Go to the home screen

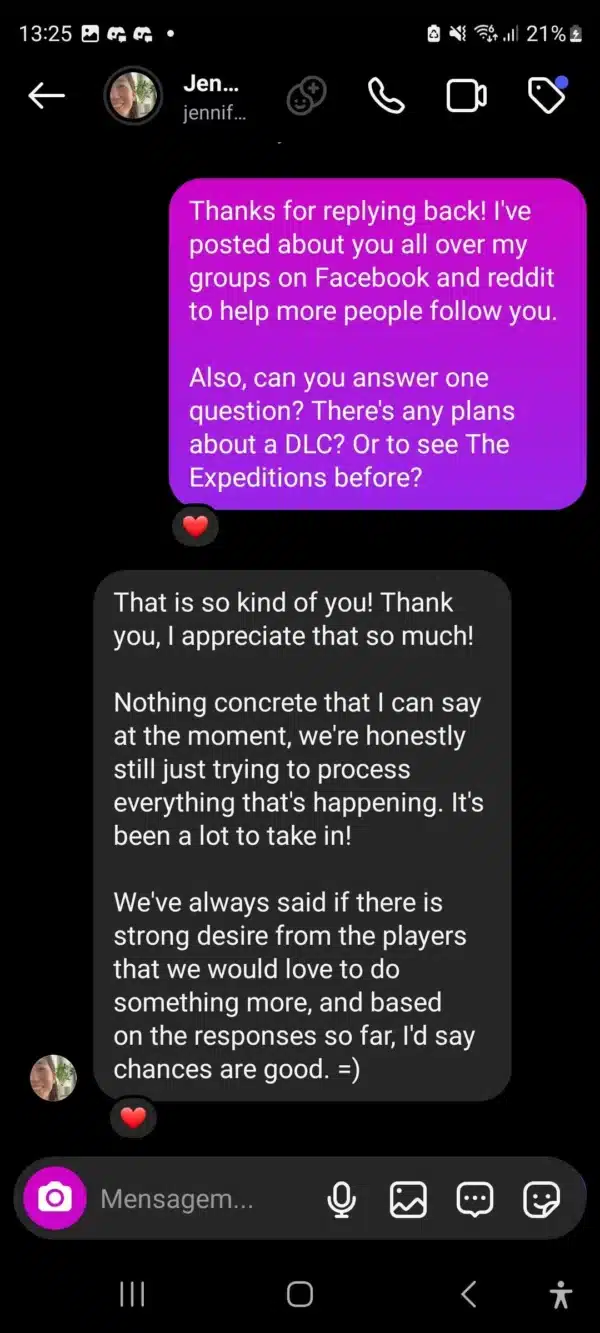click(x=300, y=1294)
